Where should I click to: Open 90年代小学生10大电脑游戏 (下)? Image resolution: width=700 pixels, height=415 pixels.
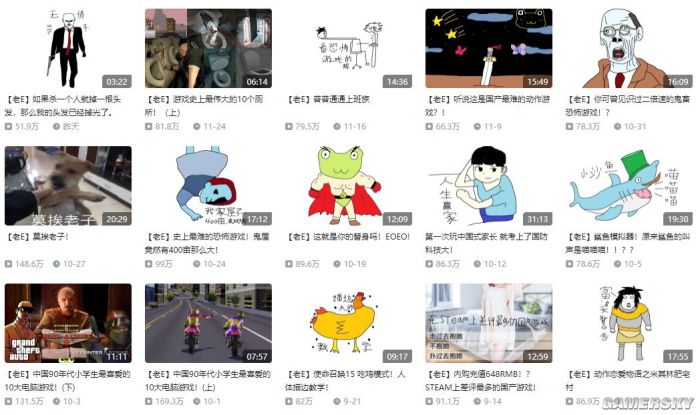click(x=67, y=323)
